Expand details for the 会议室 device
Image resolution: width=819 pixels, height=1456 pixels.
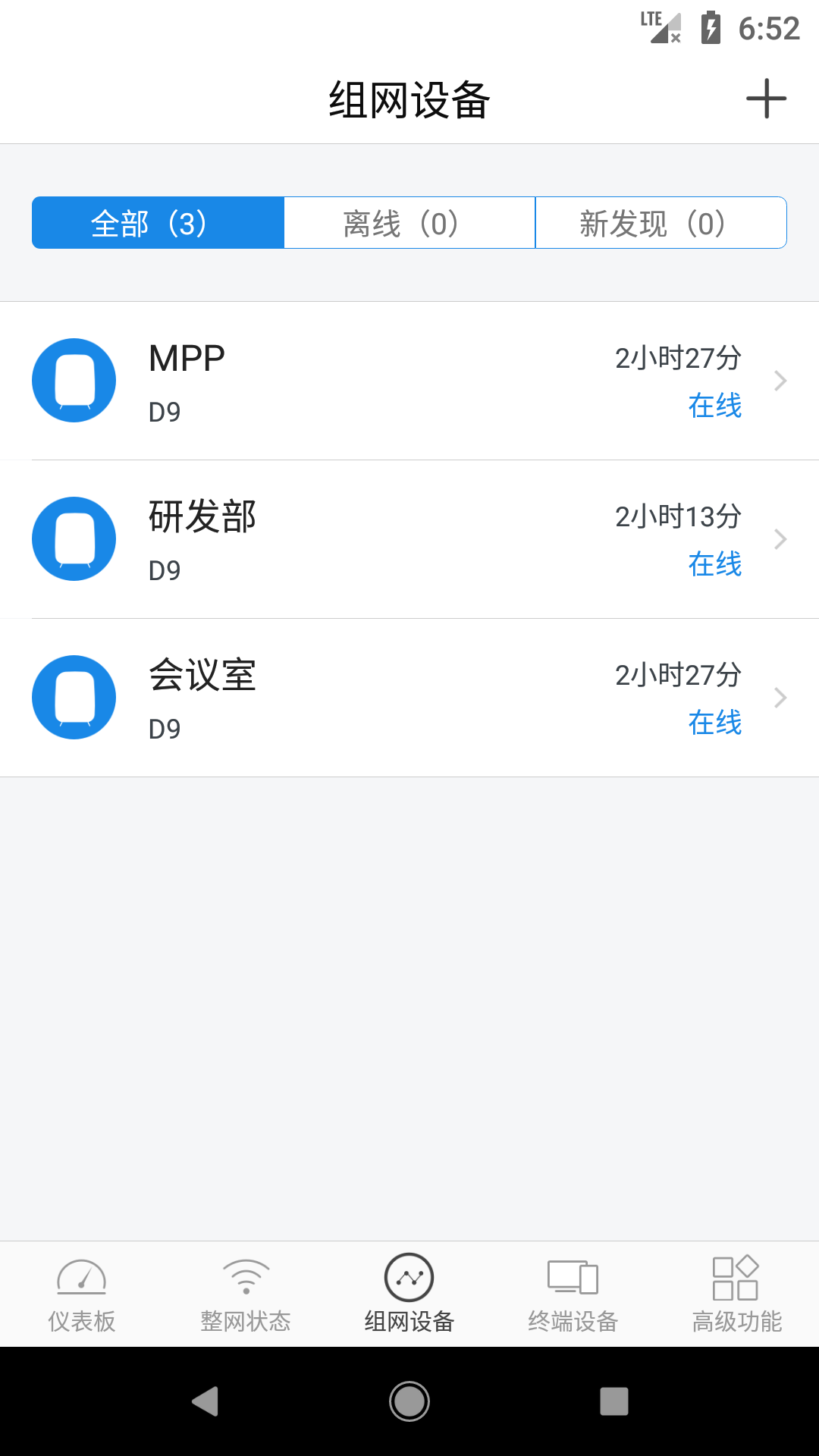[x=780, y=697]
